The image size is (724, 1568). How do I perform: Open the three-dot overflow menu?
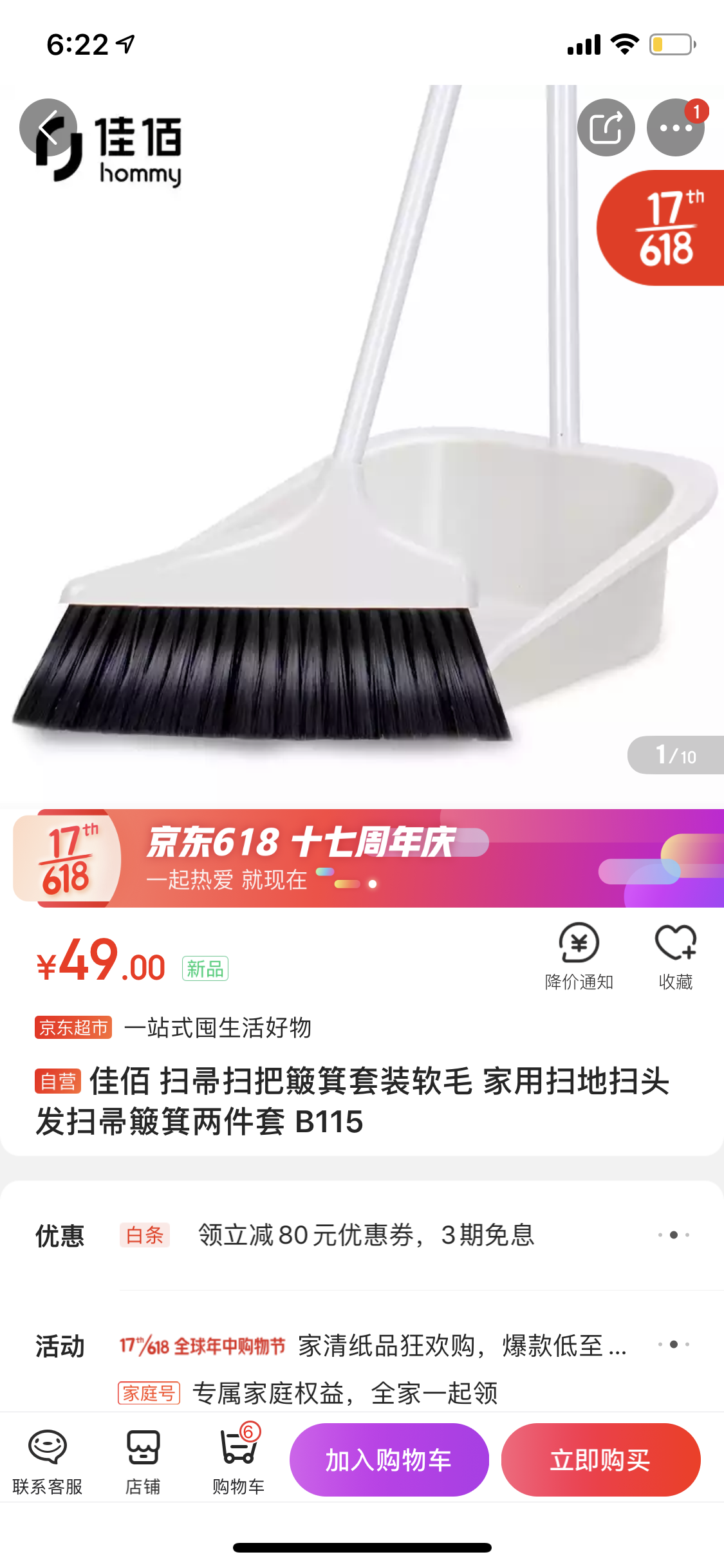(x=676, y=127)
